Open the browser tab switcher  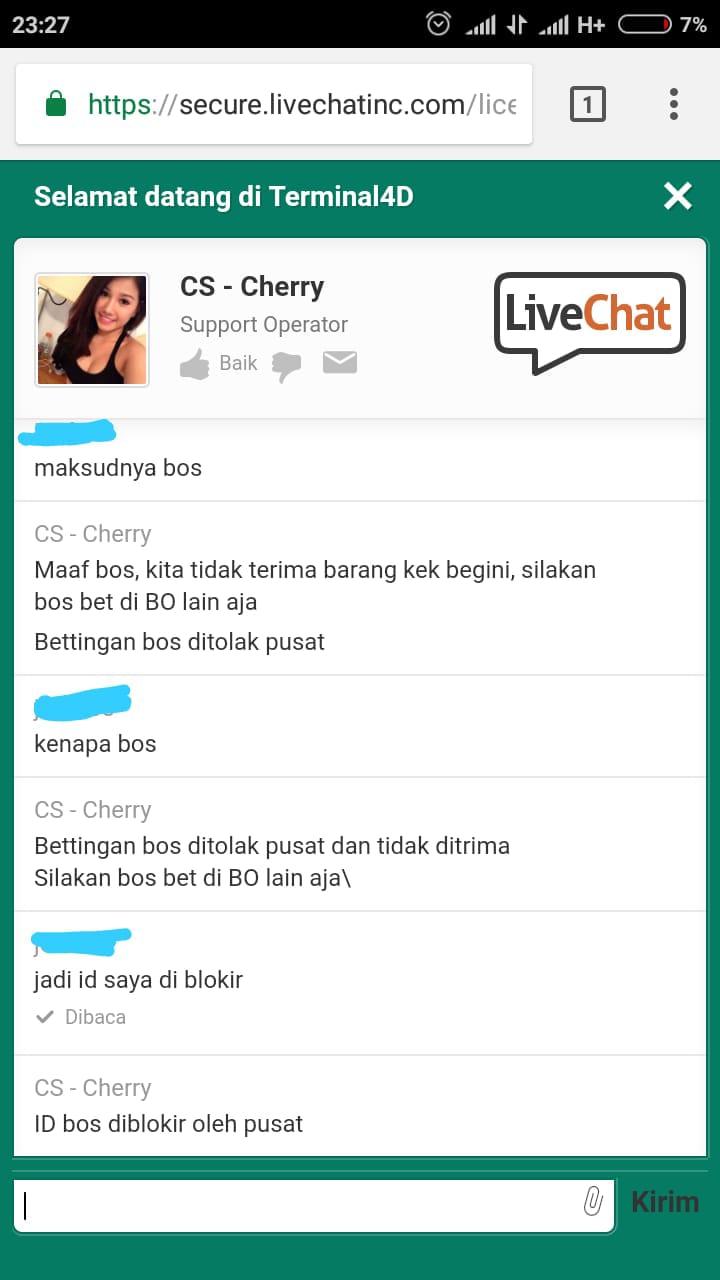[587, 104]
